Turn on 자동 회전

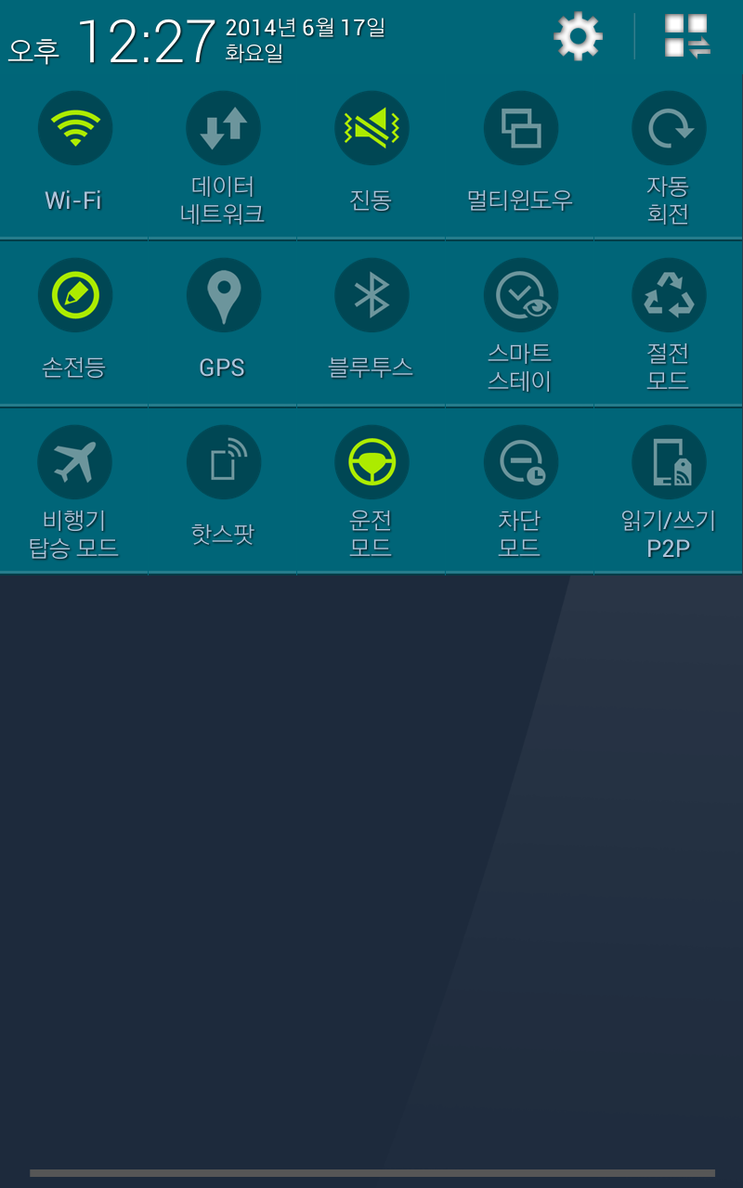tap(668, 129)
